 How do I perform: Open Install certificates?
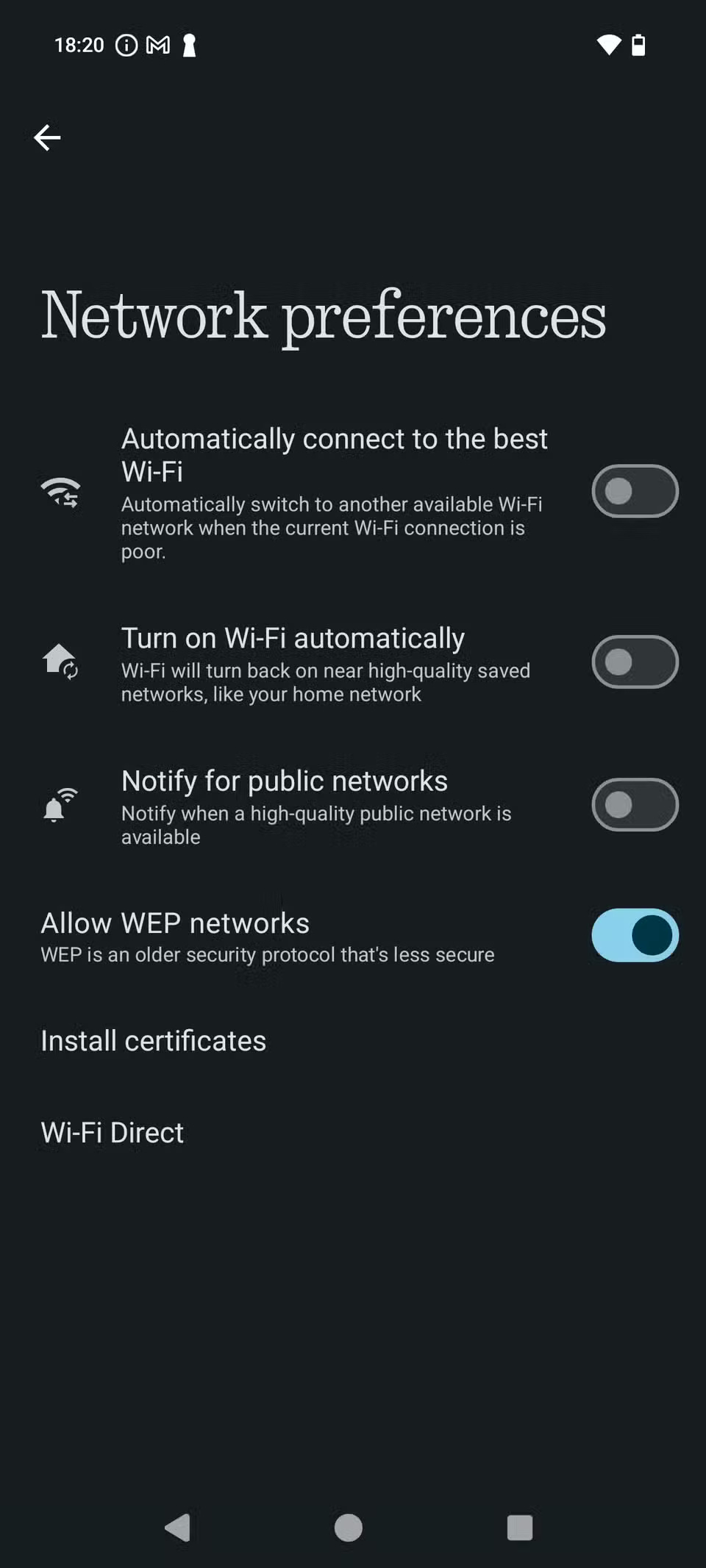click(153, 1041)
